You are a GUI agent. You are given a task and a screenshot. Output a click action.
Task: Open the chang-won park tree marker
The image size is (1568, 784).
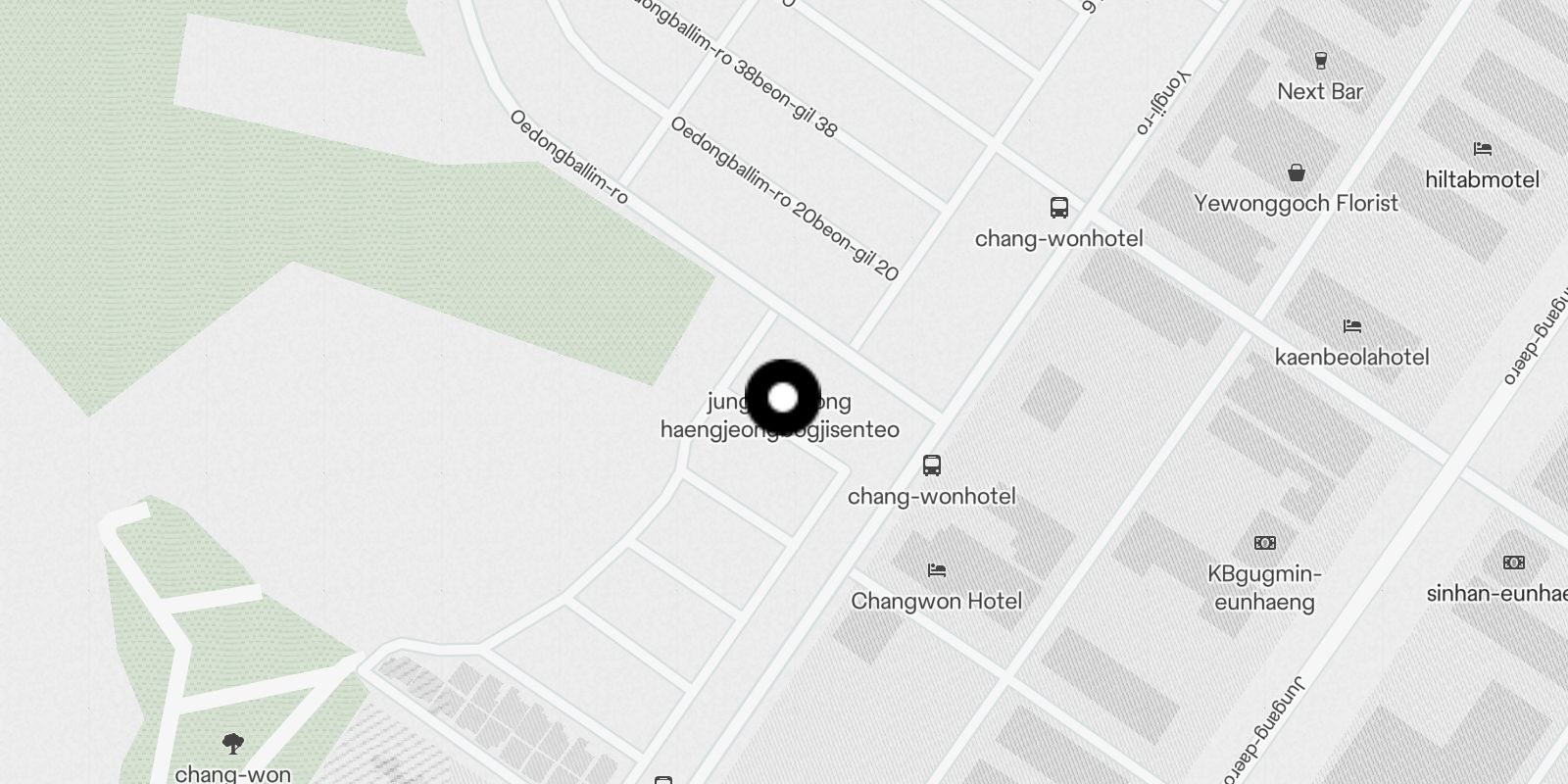point(233,744)
